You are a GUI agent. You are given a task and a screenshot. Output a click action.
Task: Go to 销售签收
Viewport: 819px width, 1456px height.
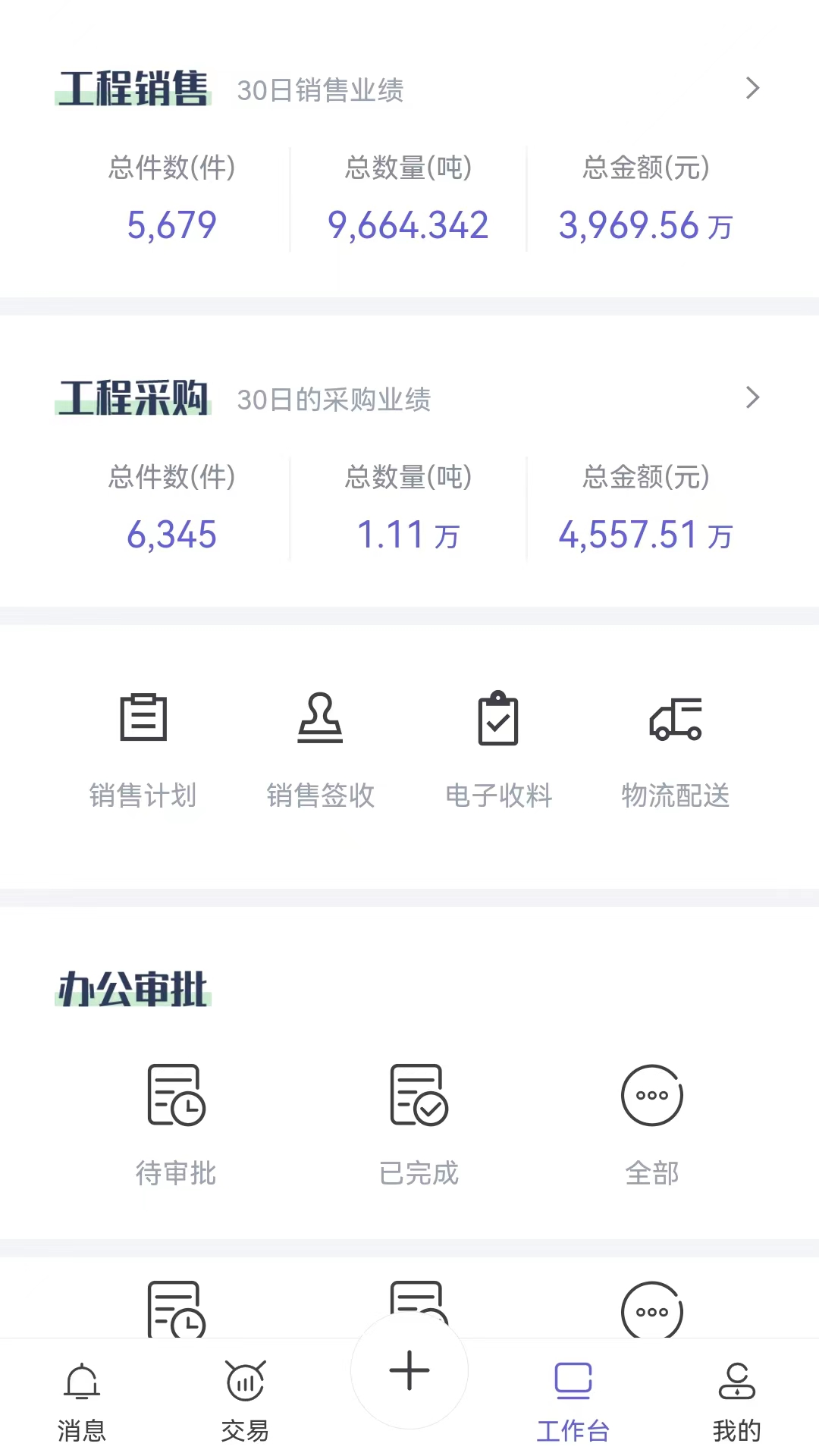point(320,748)
